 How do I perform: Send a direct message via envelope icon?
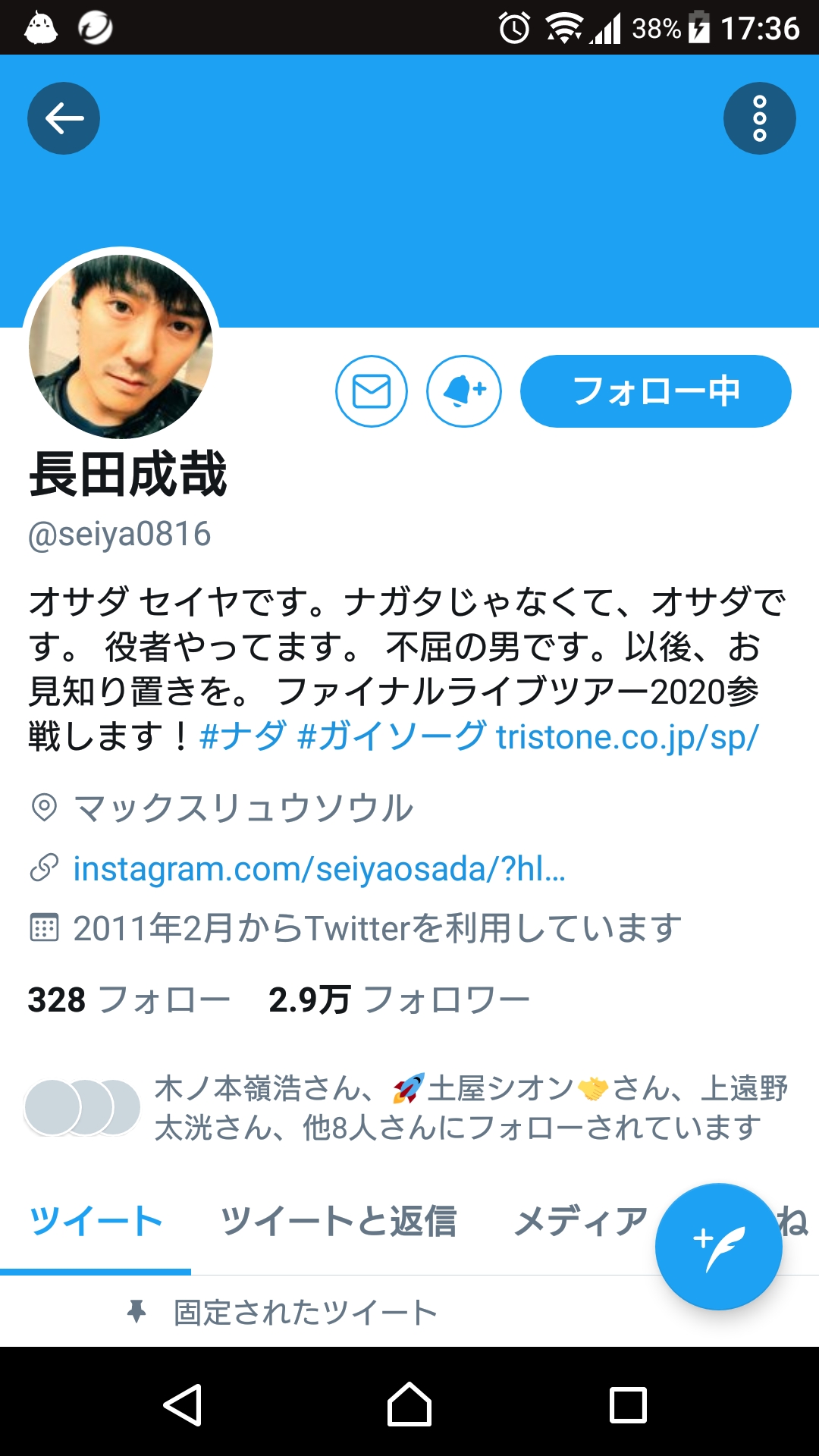[372, 391]
